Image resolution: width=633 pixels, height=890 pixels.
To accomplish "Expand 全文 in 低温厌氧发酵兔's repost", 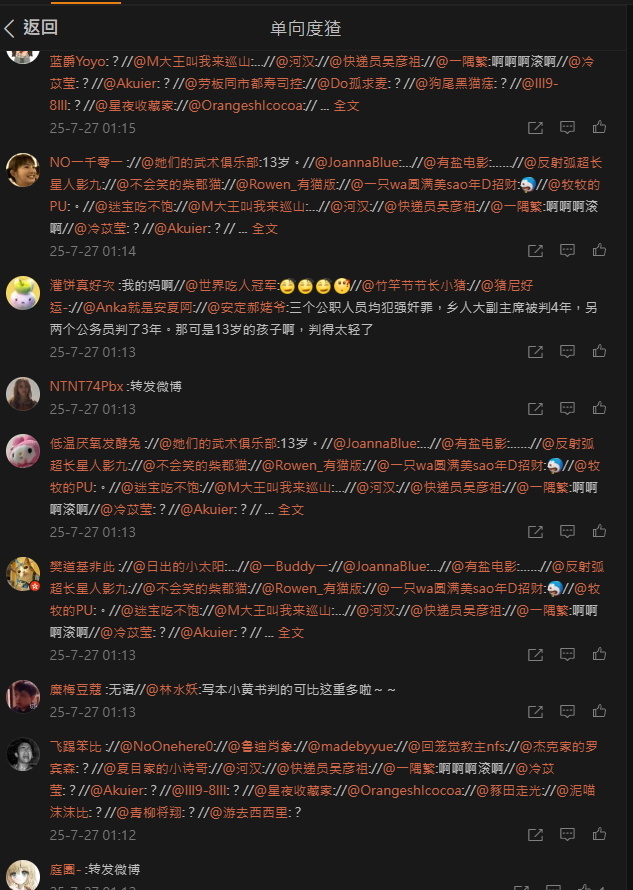I will pos(290,509).
